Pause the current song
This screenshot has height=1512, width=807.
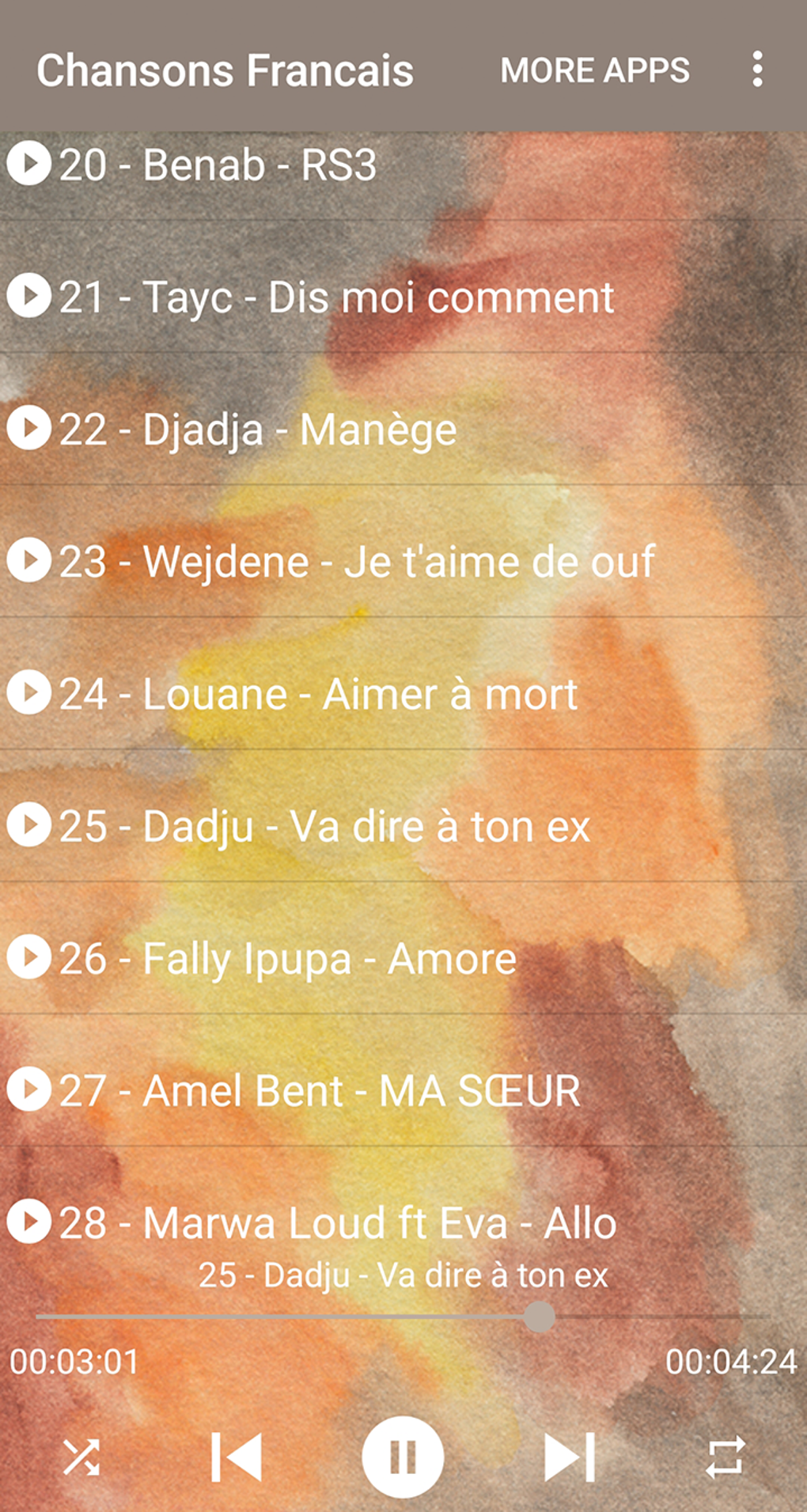coord(403,1457)
